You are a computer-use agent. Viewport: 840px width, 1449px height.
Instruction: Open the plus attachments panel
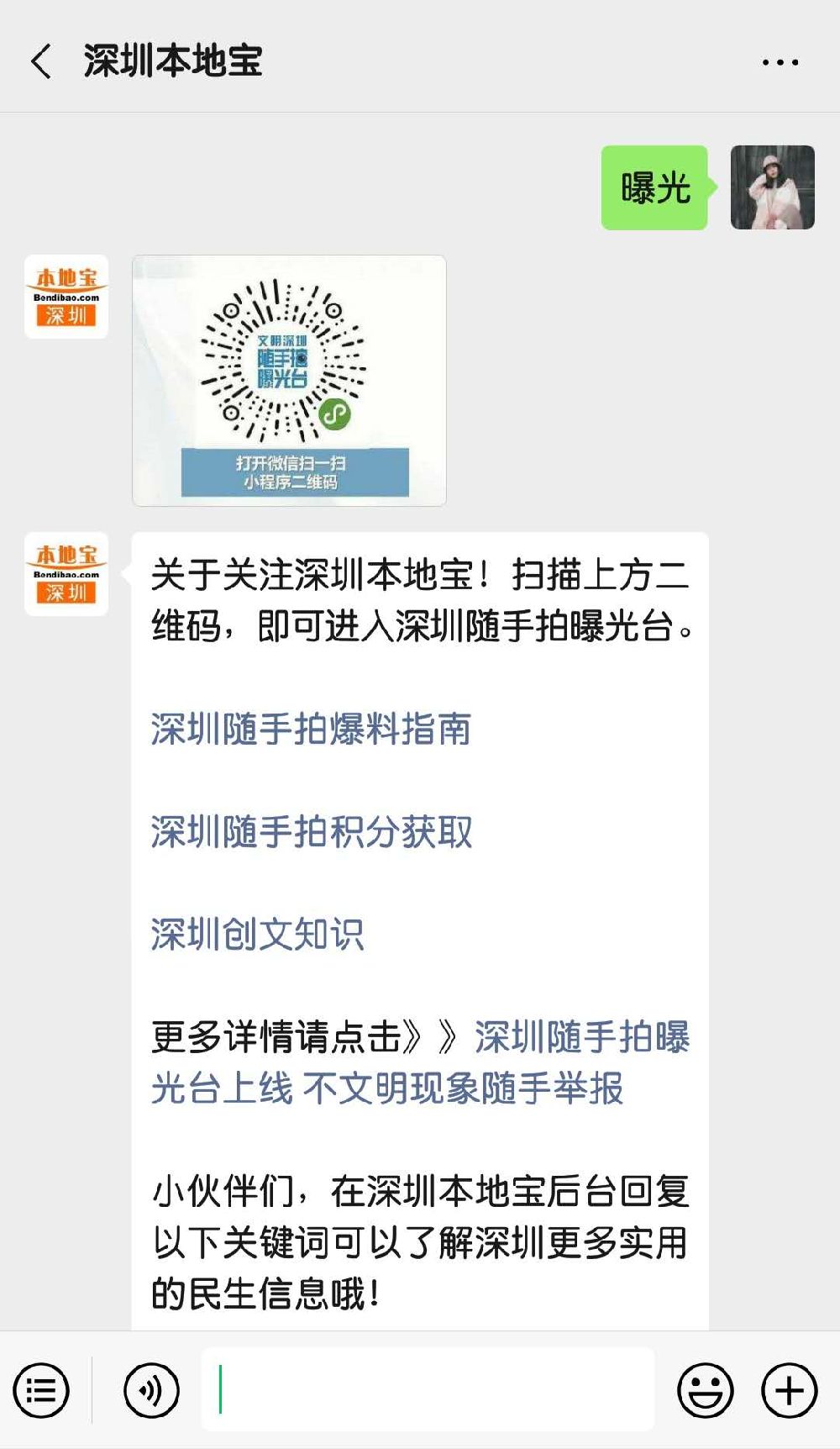point(789,1390)
